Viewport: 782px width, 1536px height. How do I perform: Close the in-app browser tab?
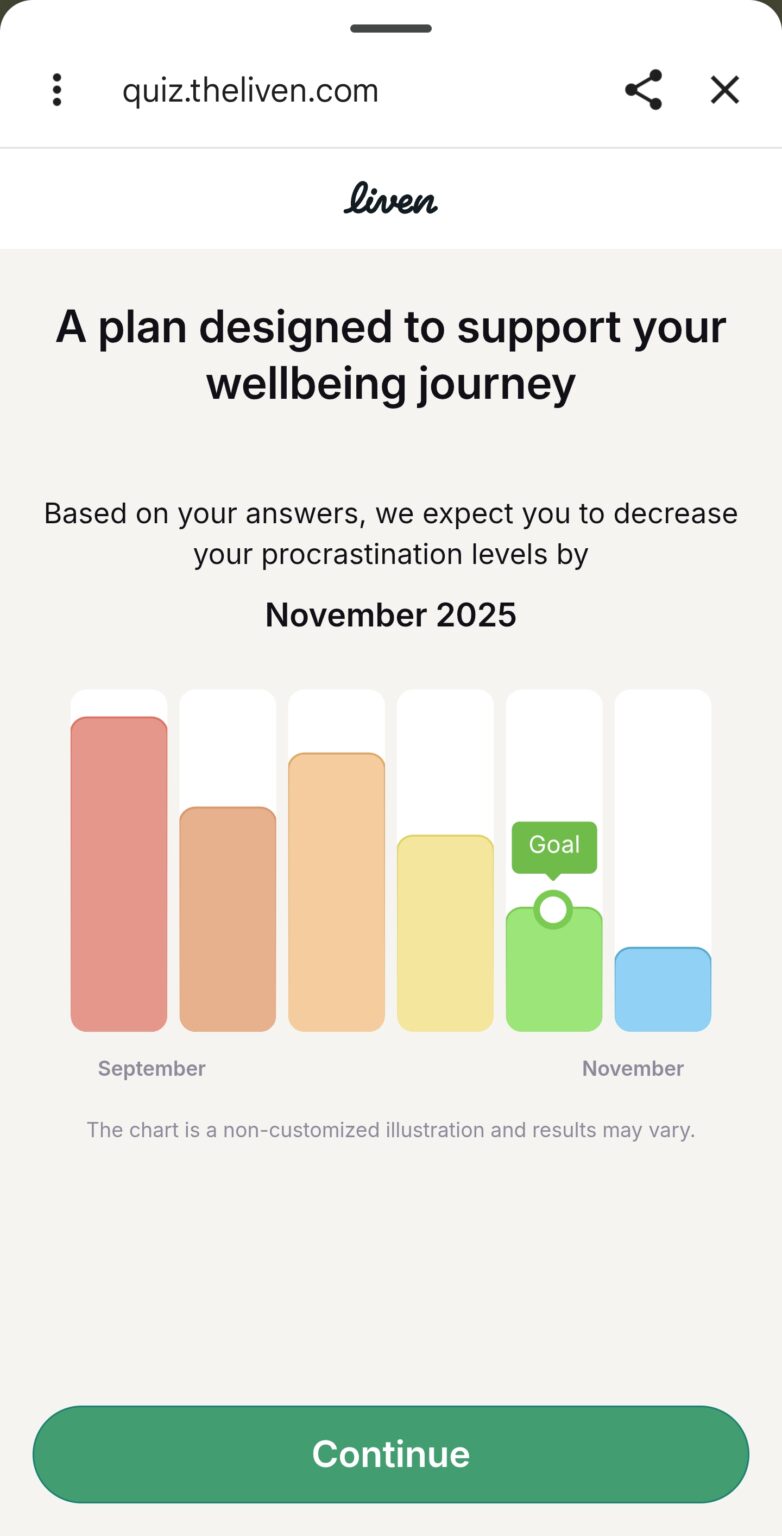coord(725,90)
